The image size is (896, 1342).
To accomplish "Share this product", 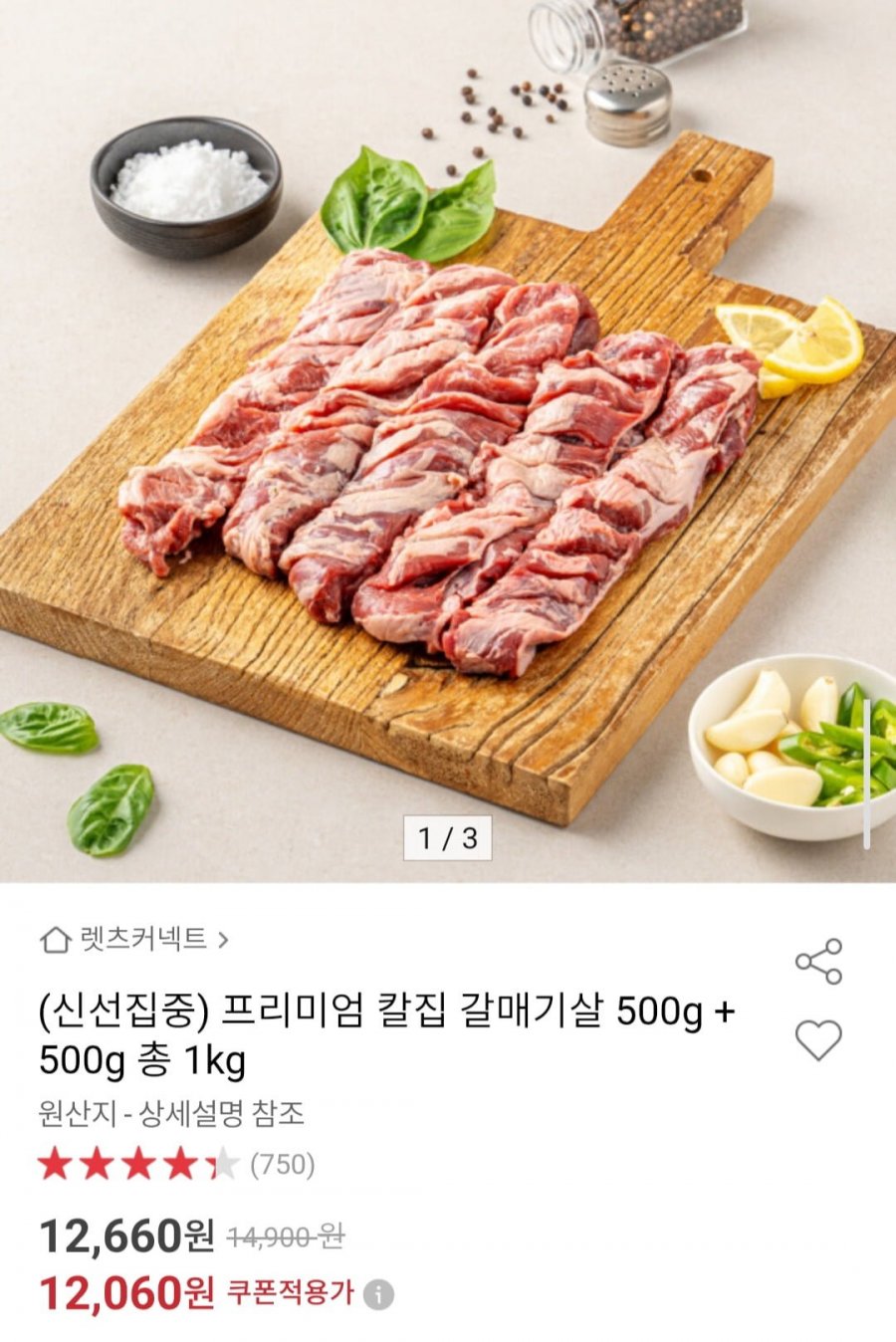I will pyautogui.click(x=818, y=962).
